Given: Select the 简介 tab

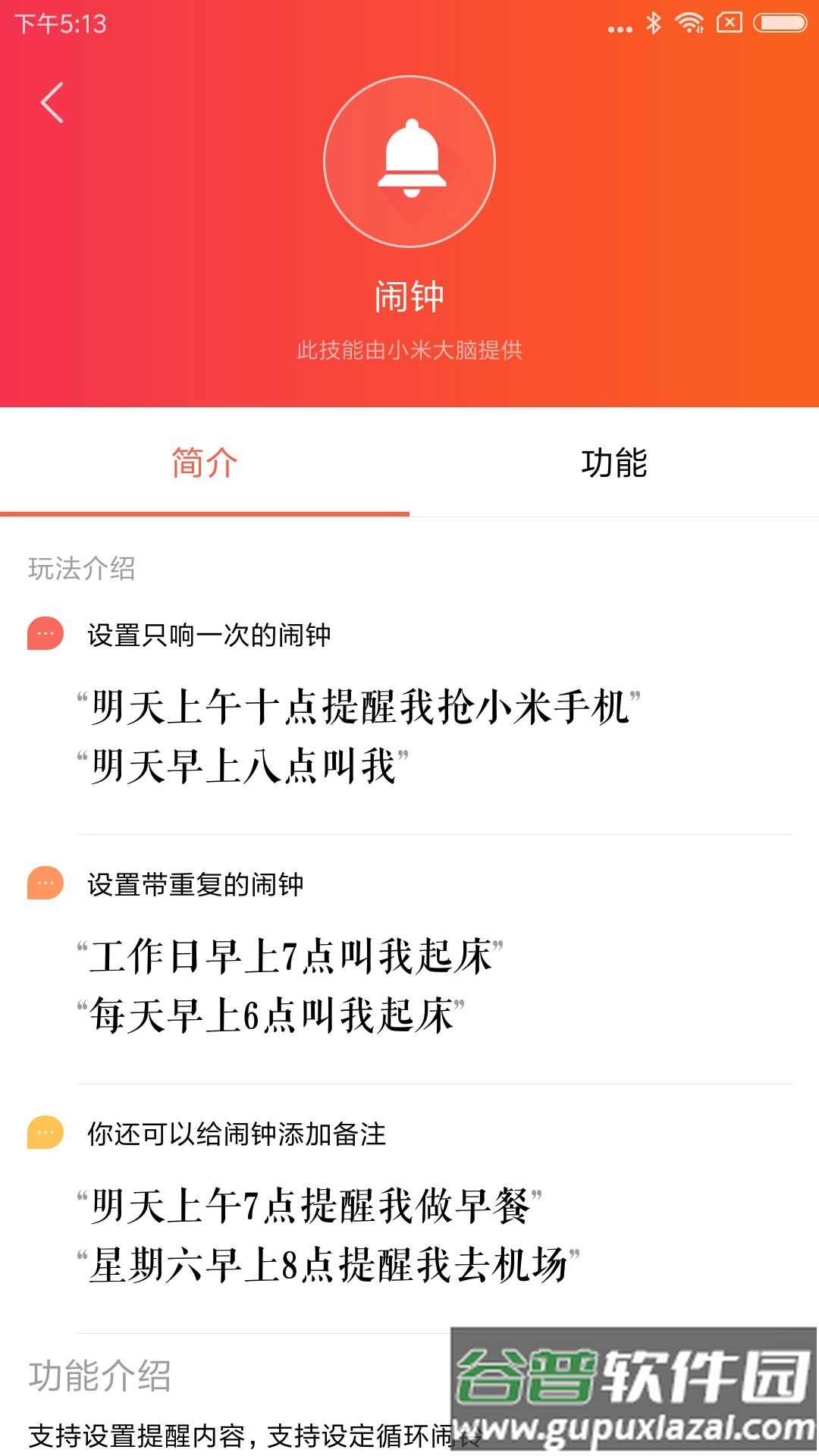Looking at the screenshot, I should 205,463.
